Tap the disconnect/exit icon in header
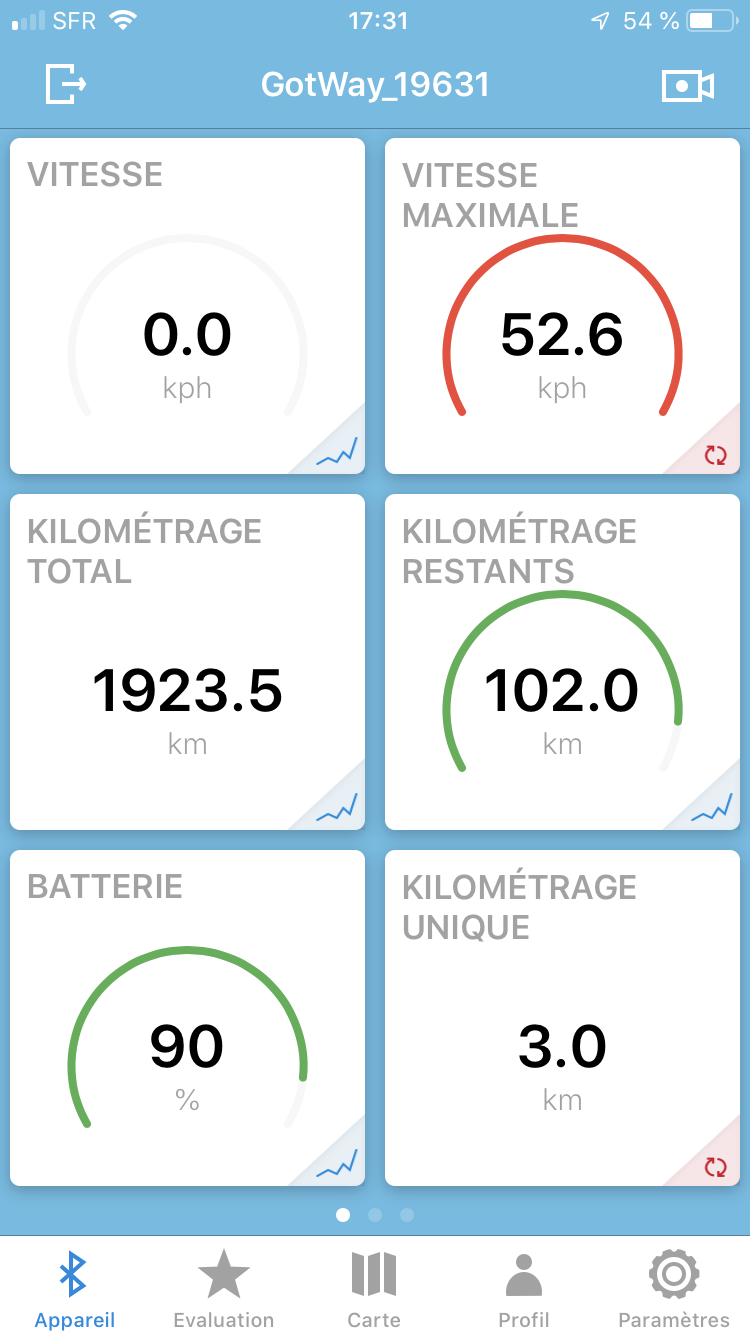 (66, 84)
